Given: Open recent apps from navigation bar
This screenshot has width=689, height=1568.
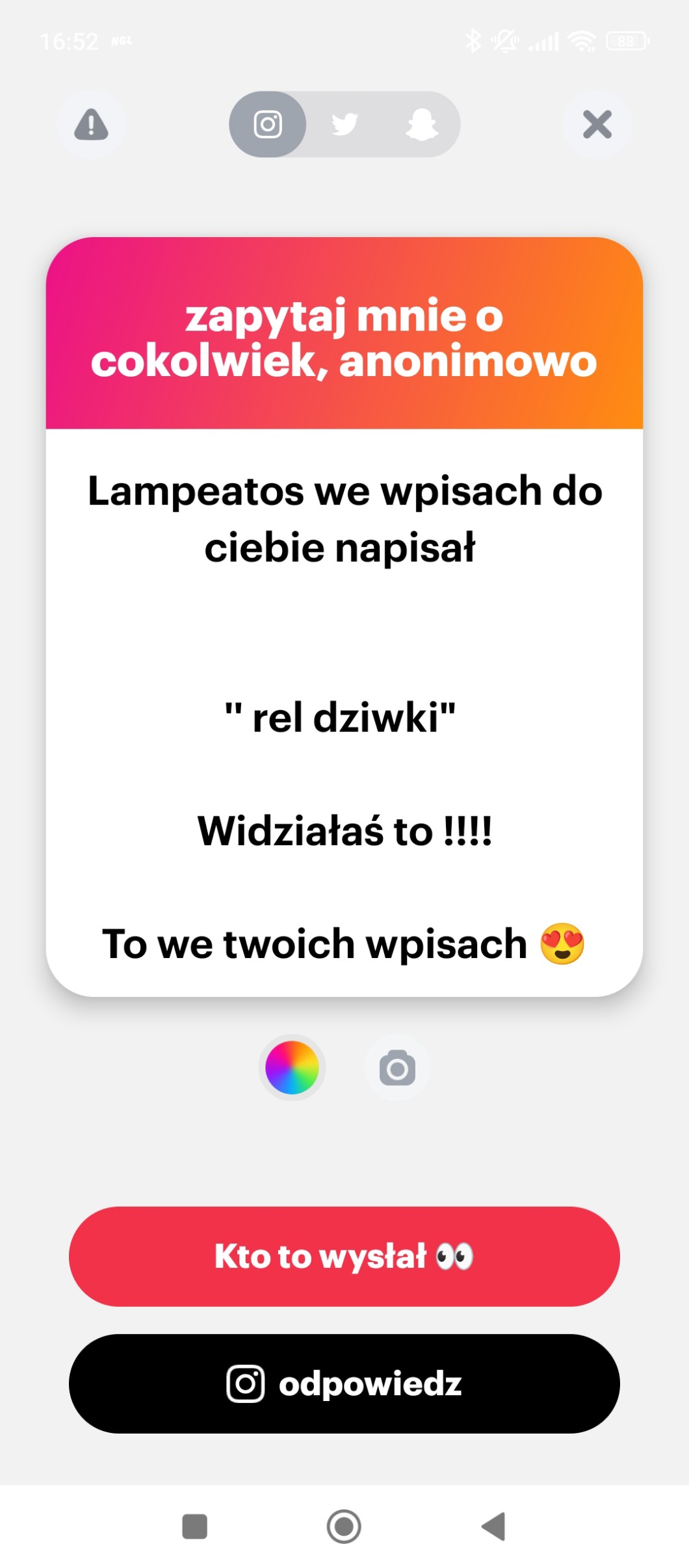Looking at the screenshot, I should tap(195, 1526).
